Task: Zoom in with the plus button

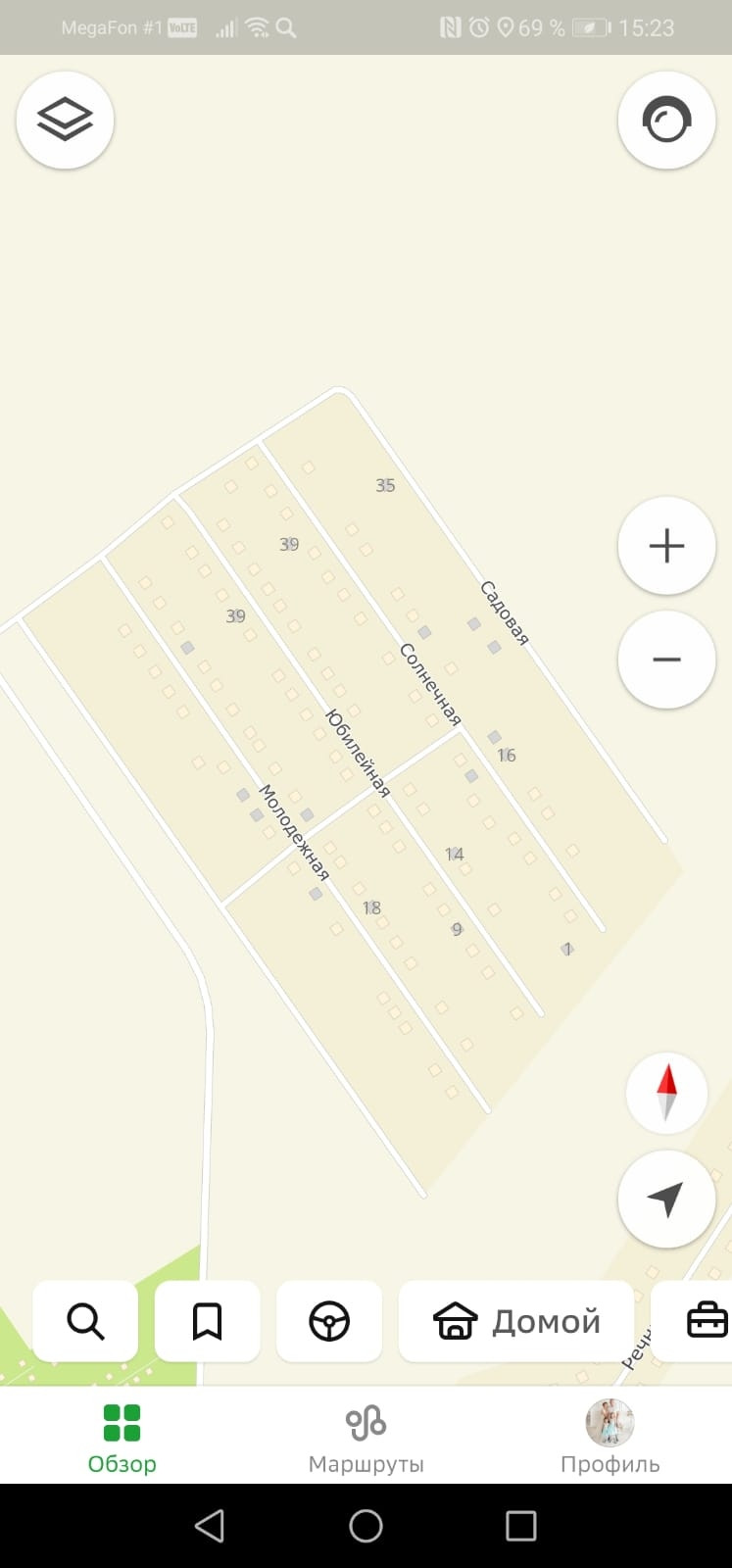Action: [666, 546]
